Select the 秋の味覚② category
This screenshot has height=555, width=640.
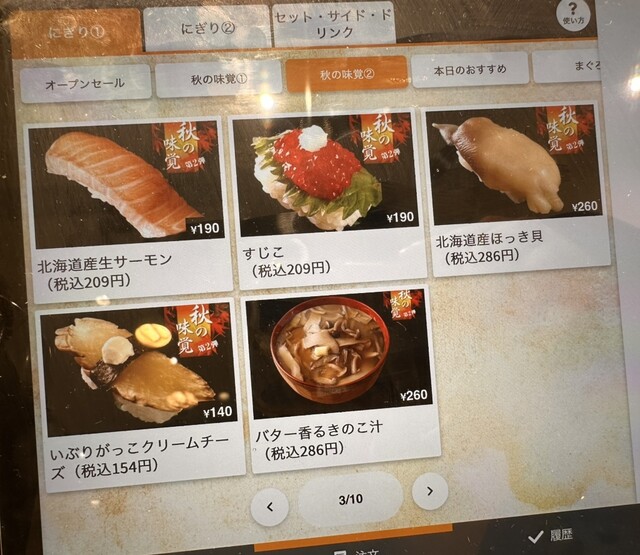click(x=346, y=74)
